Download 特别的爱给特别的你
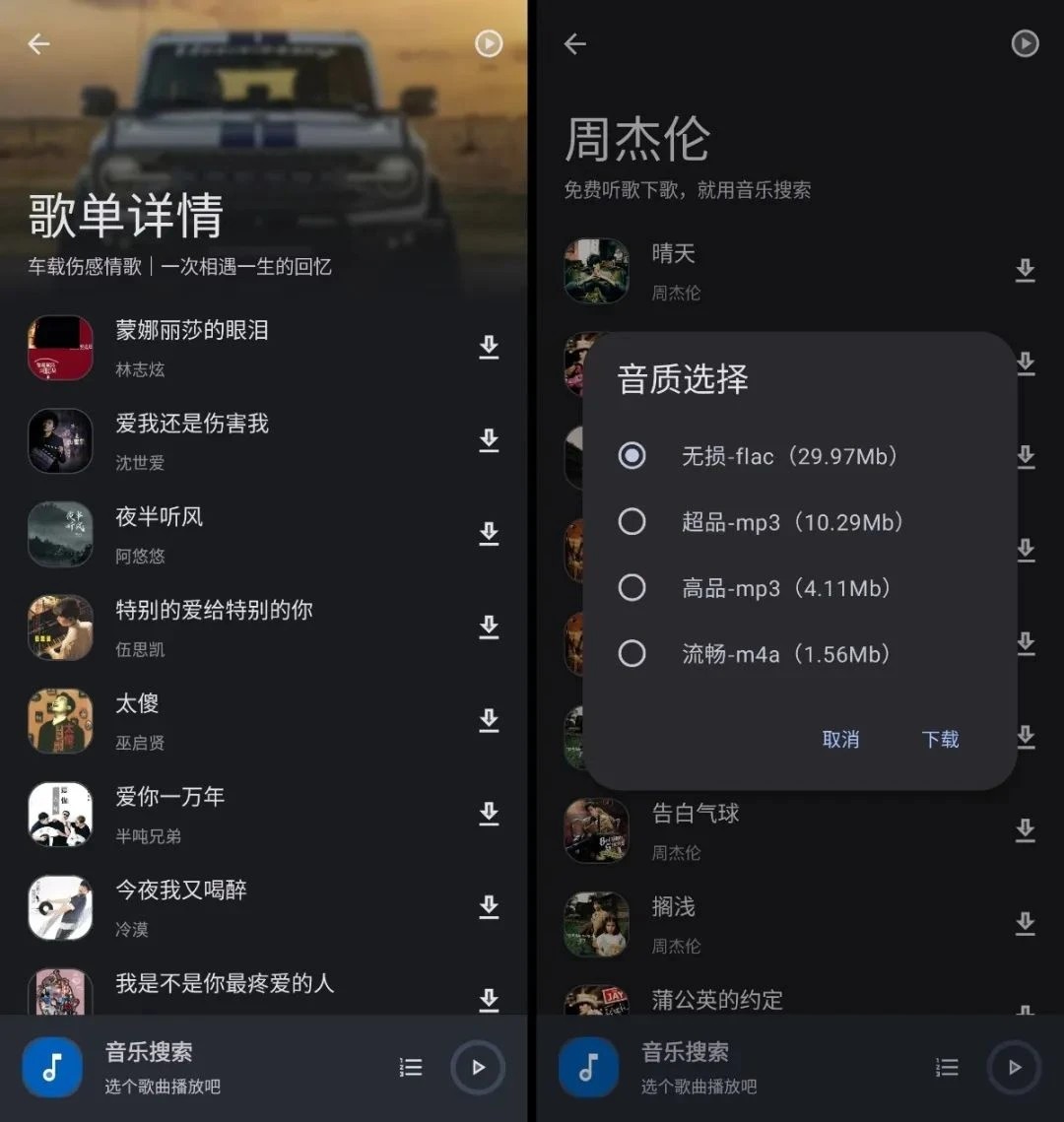The width and height of the screenshot is (1064, 1122). (x=489, y=627)
